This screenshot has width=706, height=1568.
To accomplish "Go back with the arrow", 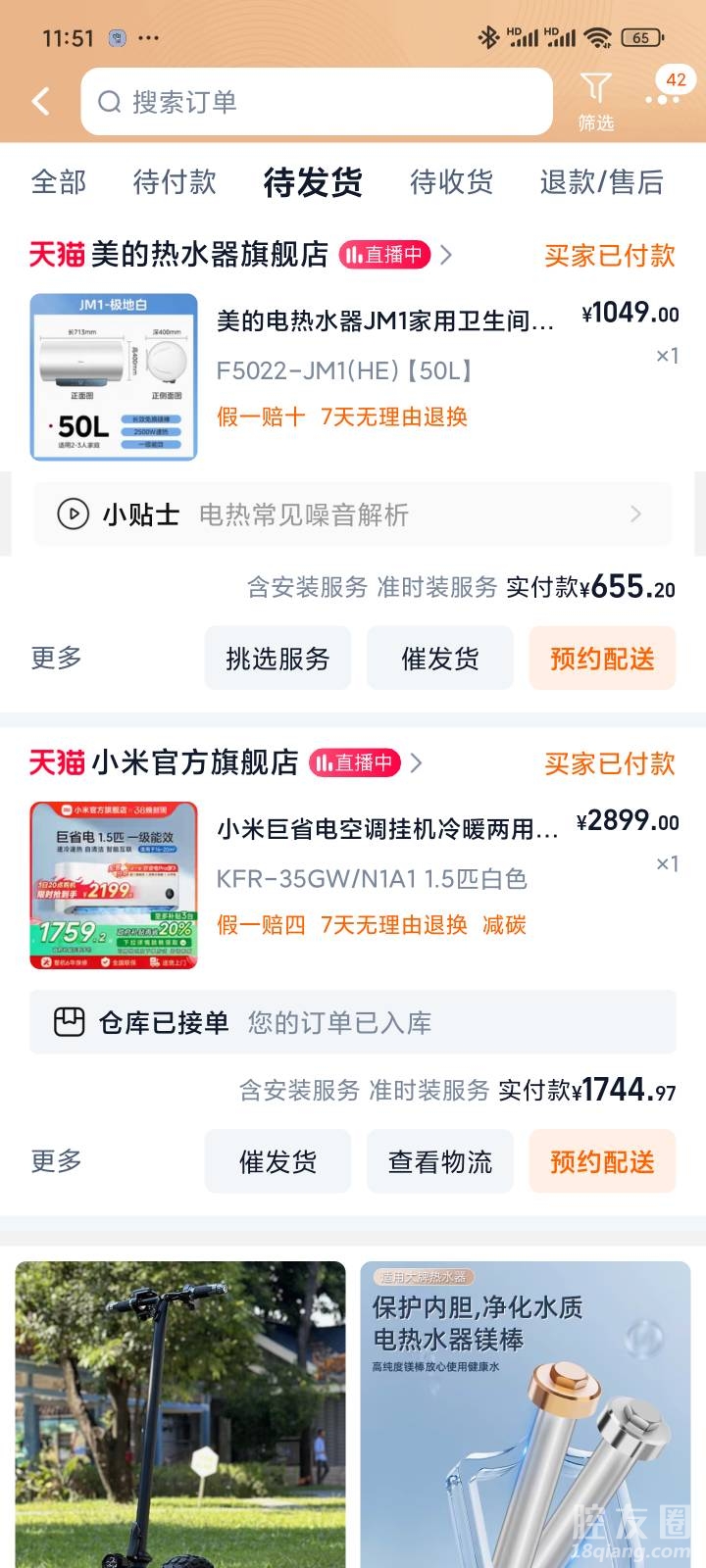I will tap(41, 101).
